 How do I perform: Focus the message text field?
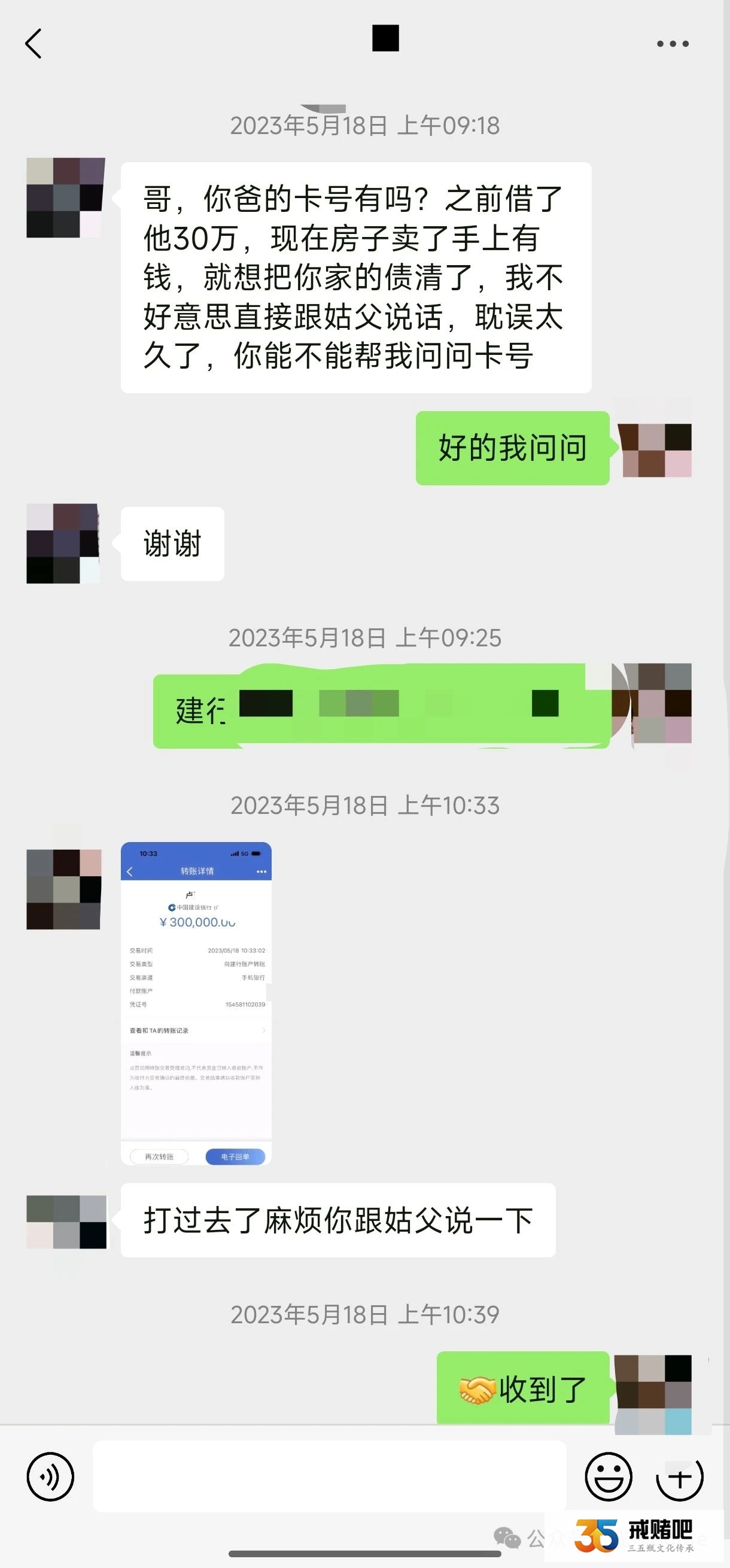click(329, 1476)
